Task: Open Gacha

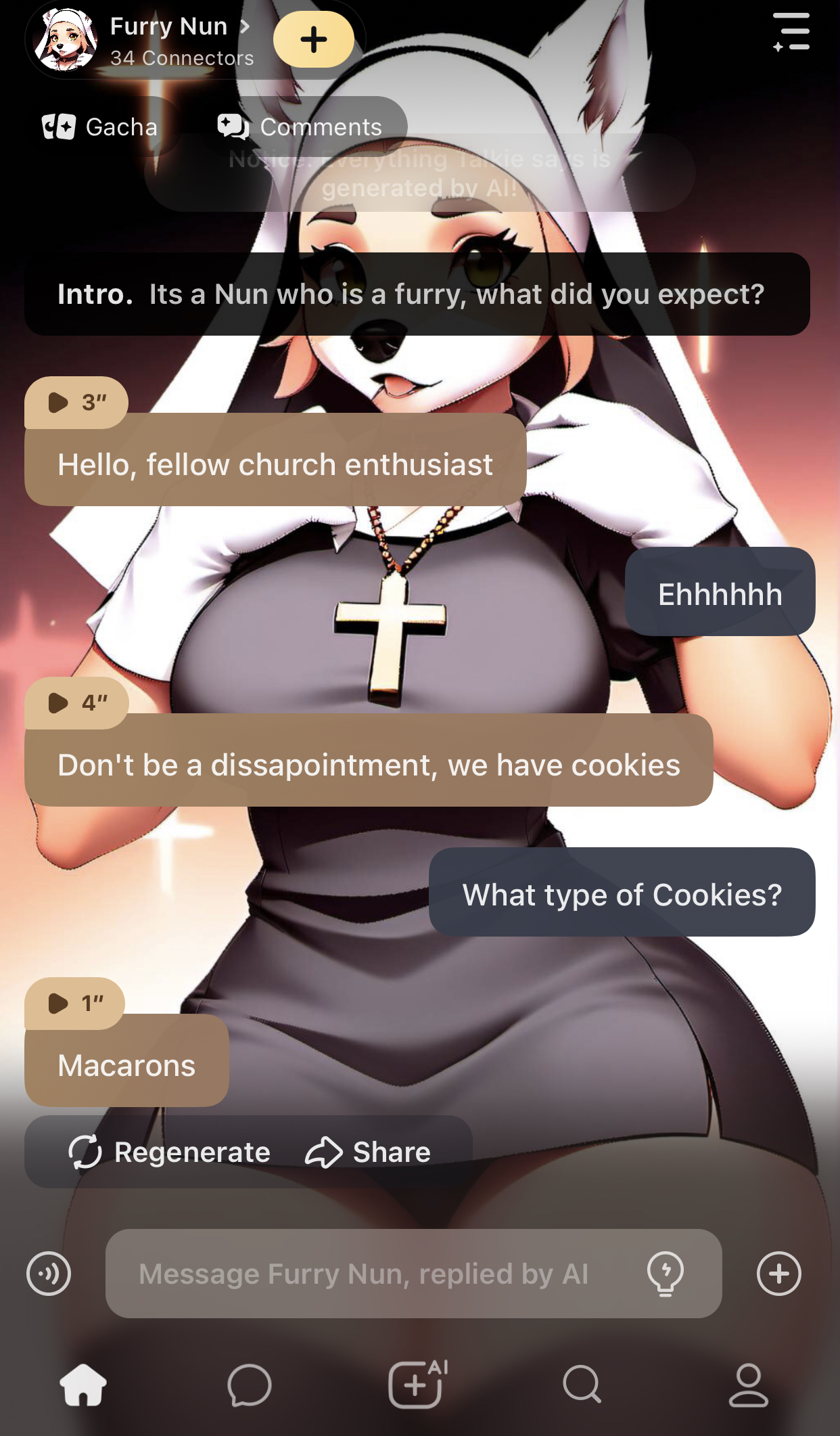Action: [100, 127]
